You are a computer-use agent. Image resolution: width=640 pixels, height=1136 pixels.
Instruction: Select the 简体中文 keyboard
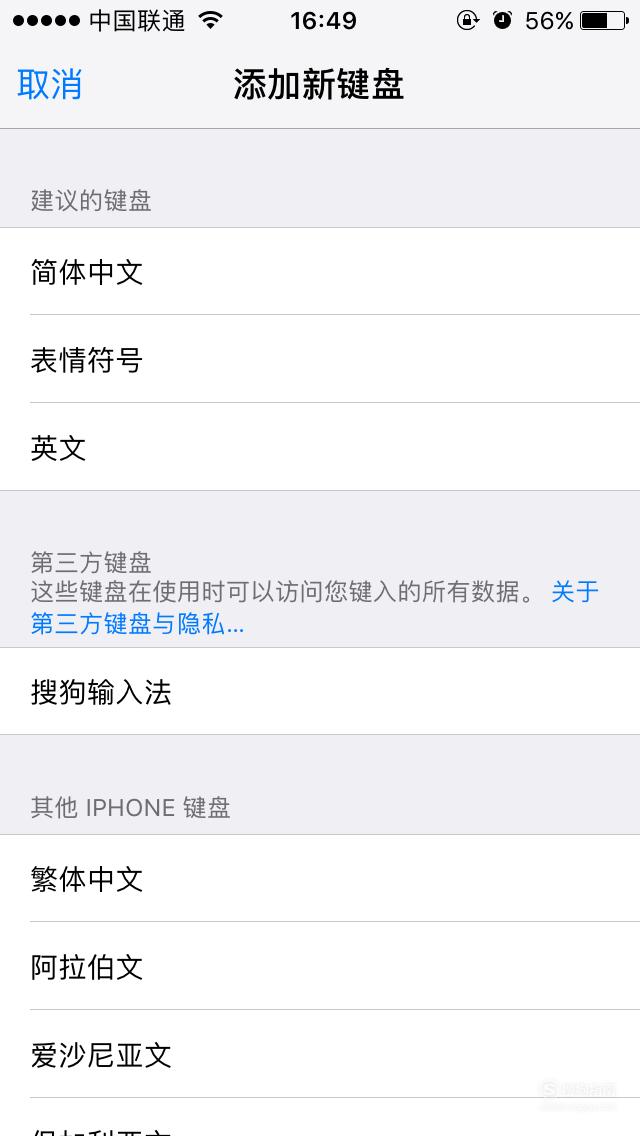320,272
